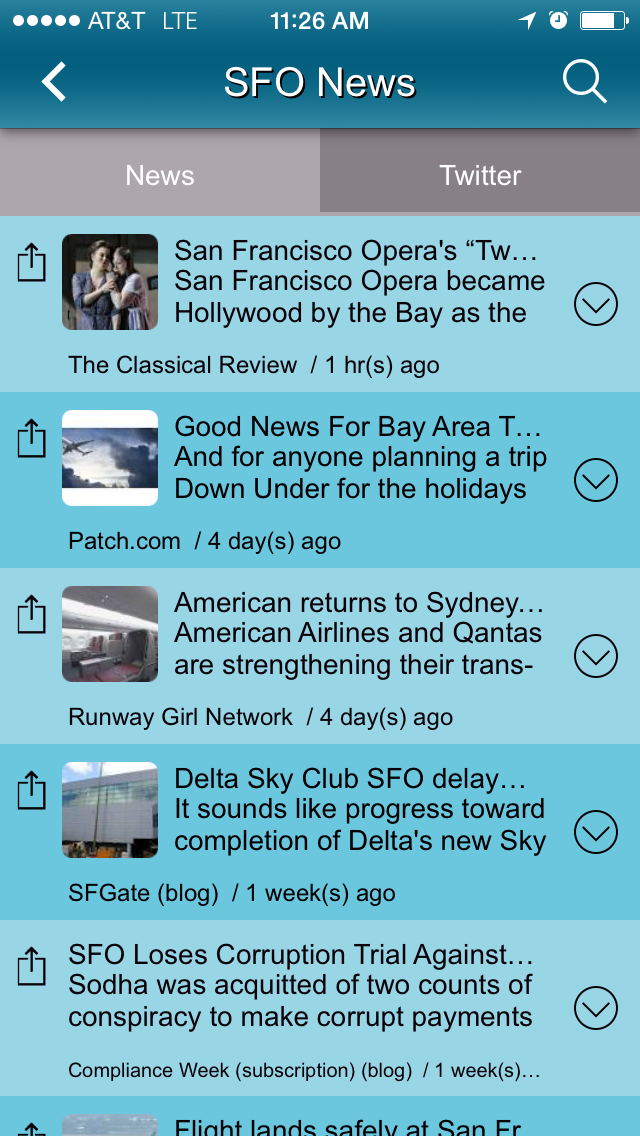This screenshot has width=640, height=1136.
Task: Share the Delta Sky Club SFO article
Action: (x=32, y=791)
